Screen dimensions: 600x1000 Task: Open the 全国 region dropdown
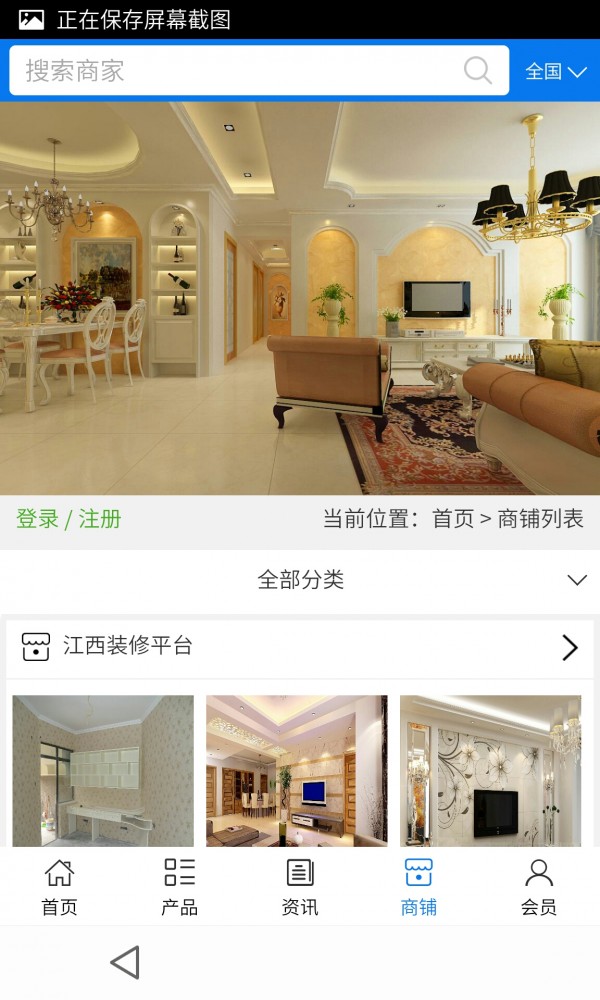pyautogui.click(x=556, y=71)
